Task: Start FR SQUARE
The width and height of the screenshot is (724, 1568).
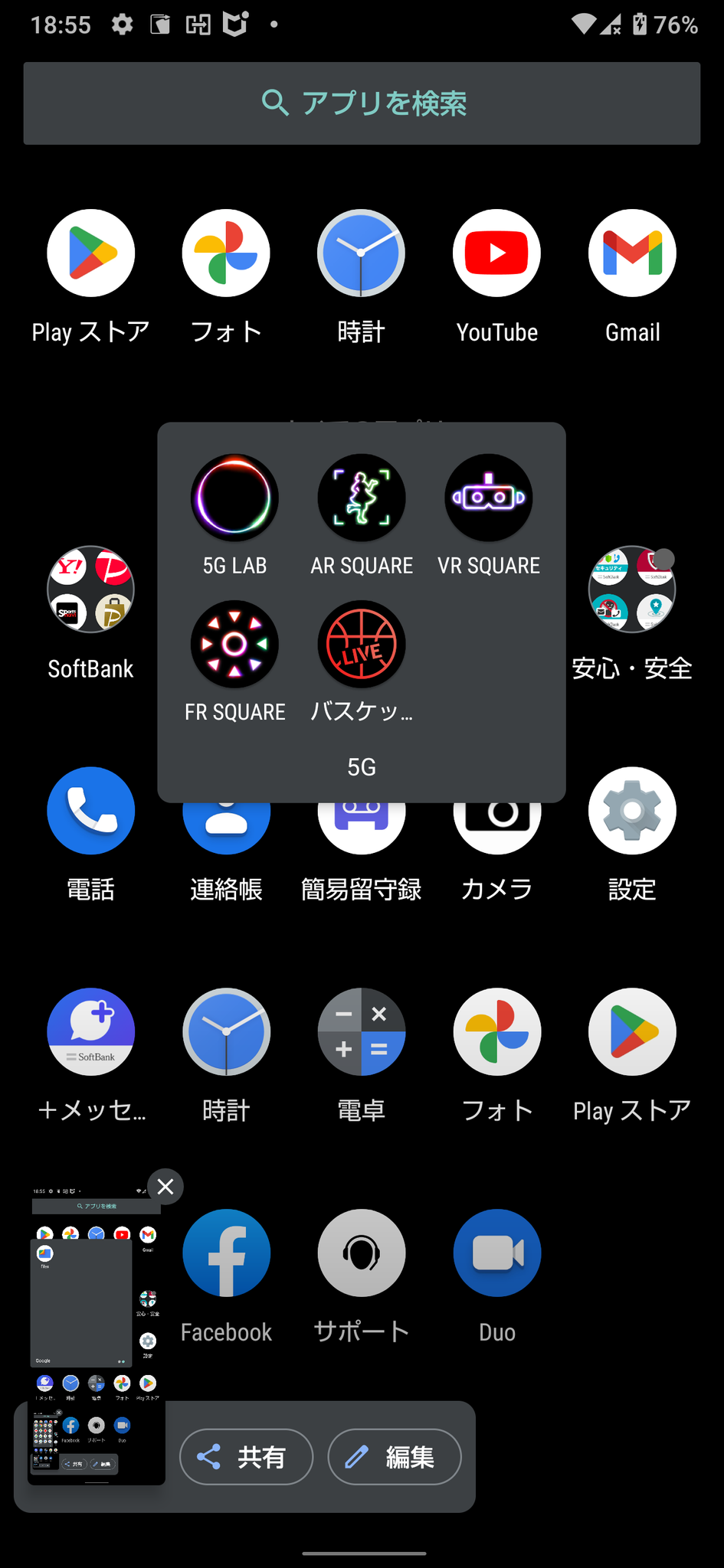Action: pos(234,644)
